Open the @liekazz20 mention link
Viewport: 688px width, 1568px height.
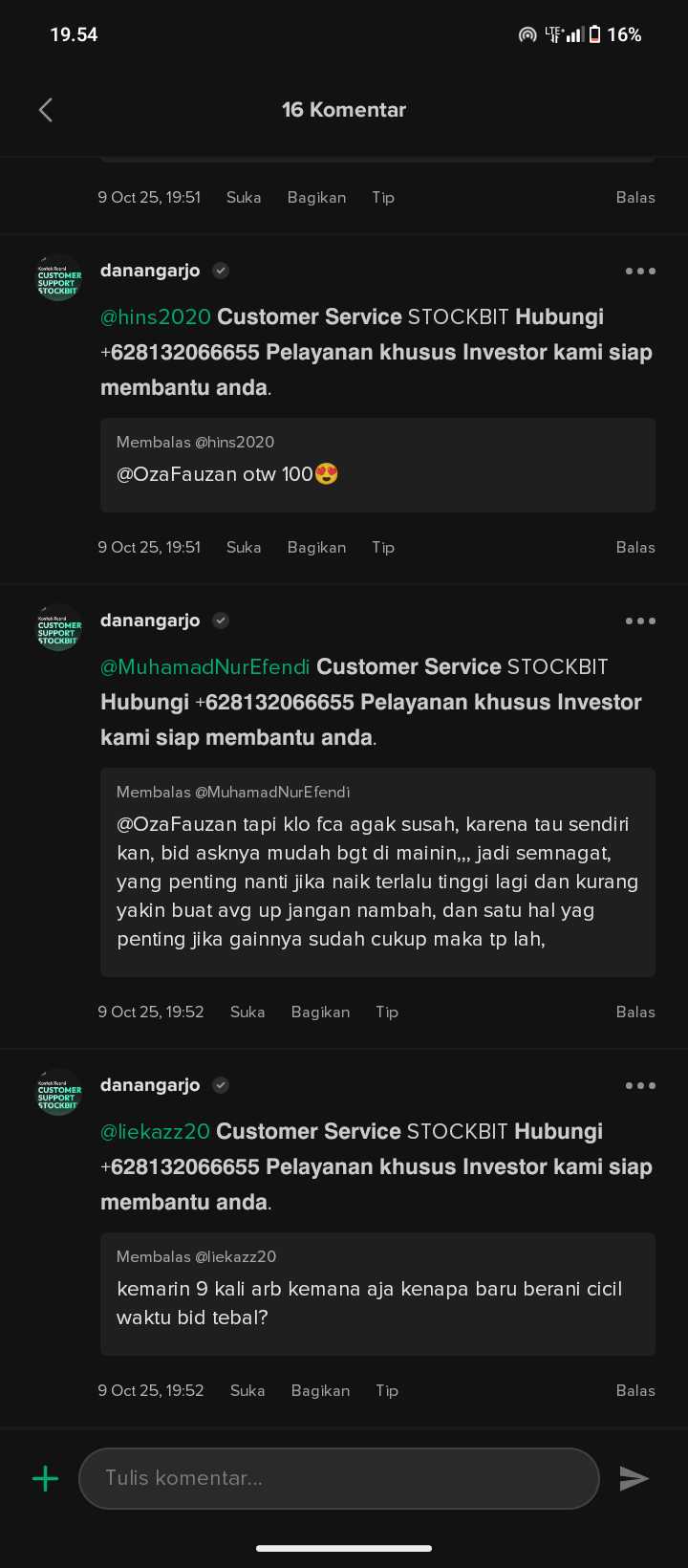(155, 1131)
